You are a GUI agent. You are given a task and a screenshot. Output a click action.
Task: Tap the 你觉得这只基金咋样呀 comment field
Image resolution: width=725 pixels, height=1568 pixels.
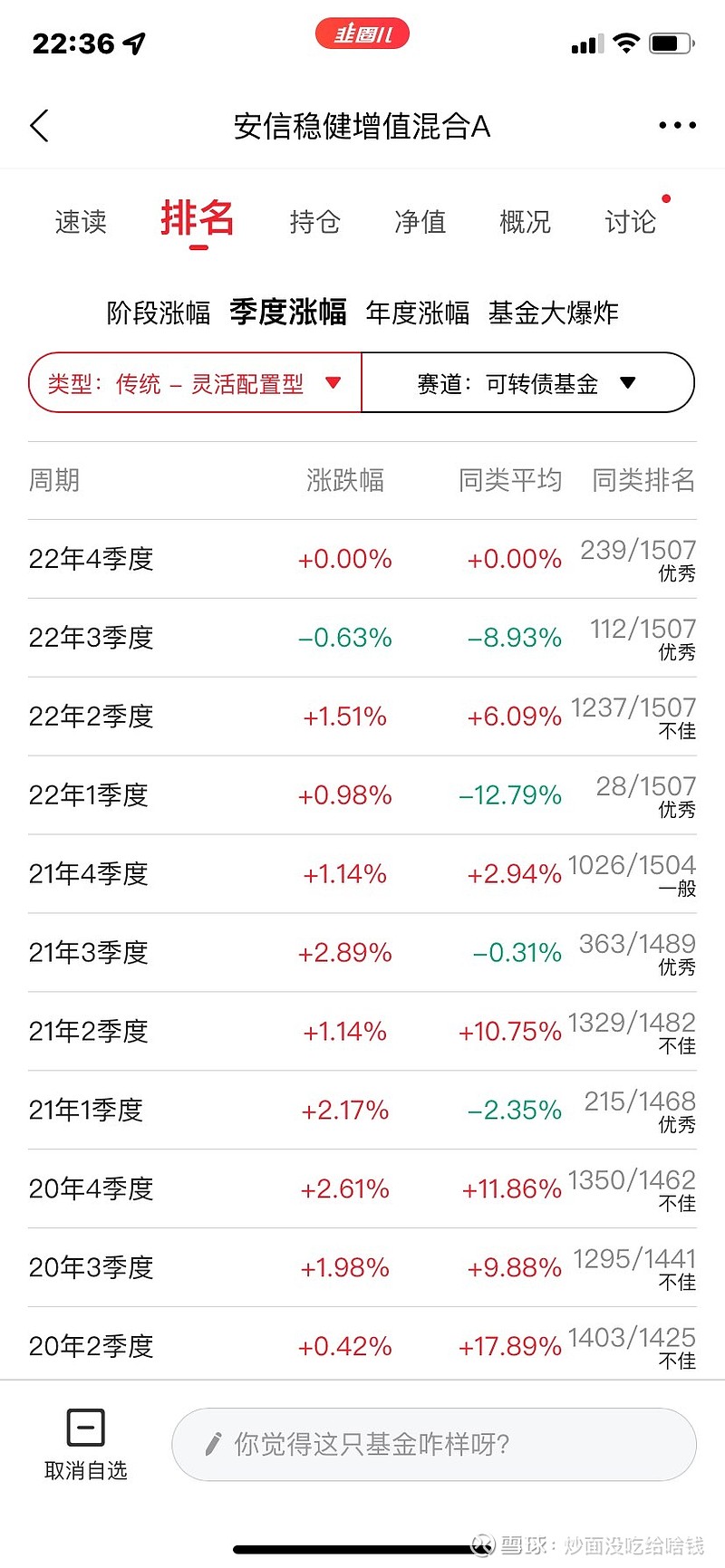coord(434,1445)
